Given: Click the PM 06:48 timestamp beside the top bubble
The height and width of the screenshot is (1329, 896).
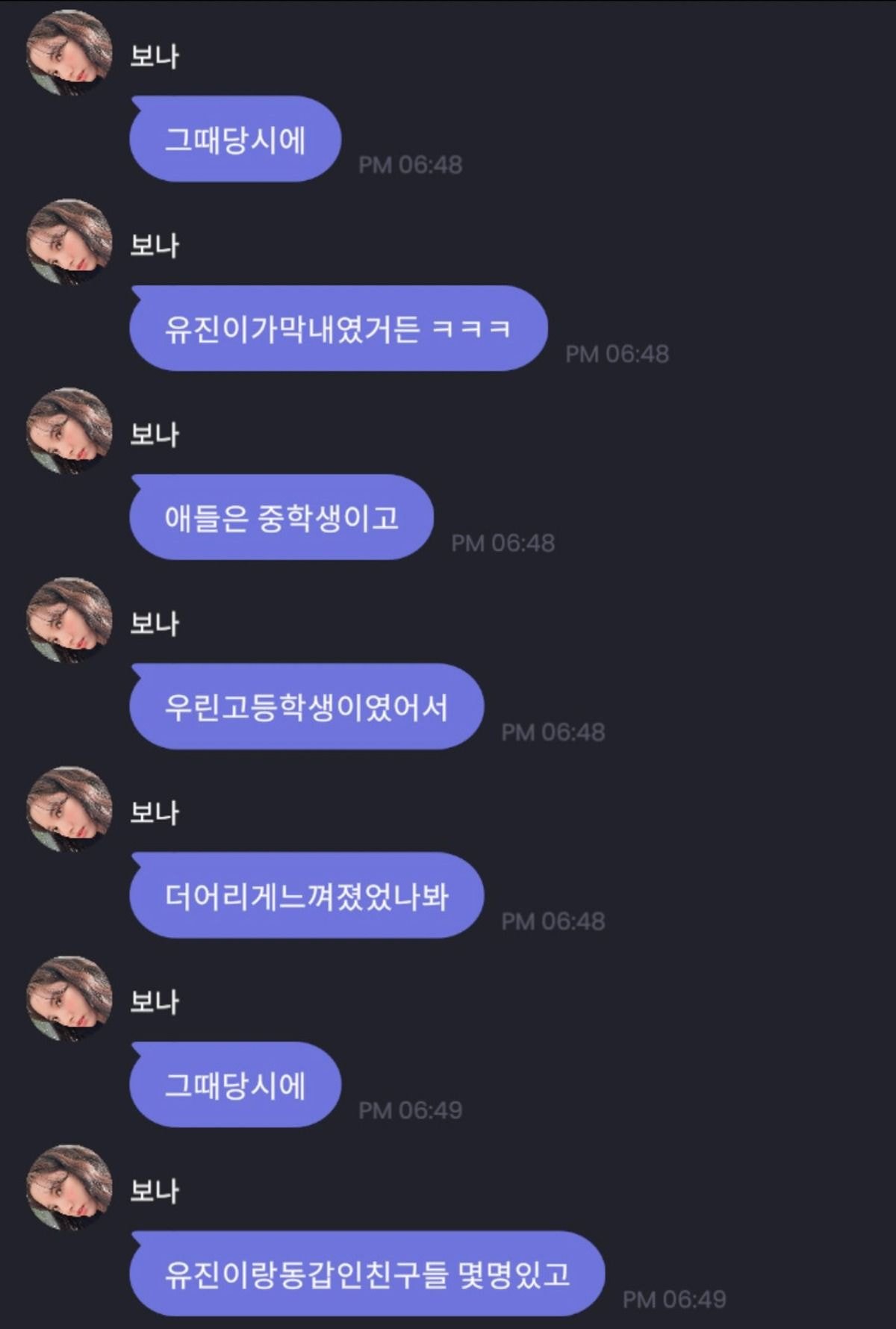Looking at the screenshot, I should 418,161.
